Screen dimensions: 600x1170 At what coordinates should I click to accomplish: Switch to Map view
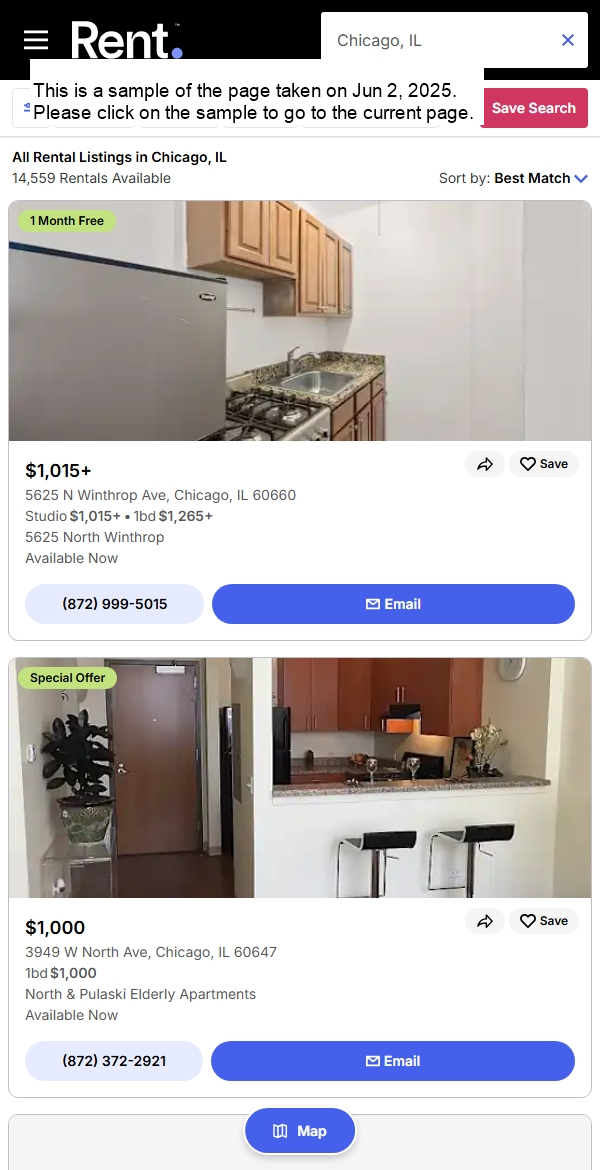tap(300, 1131)
